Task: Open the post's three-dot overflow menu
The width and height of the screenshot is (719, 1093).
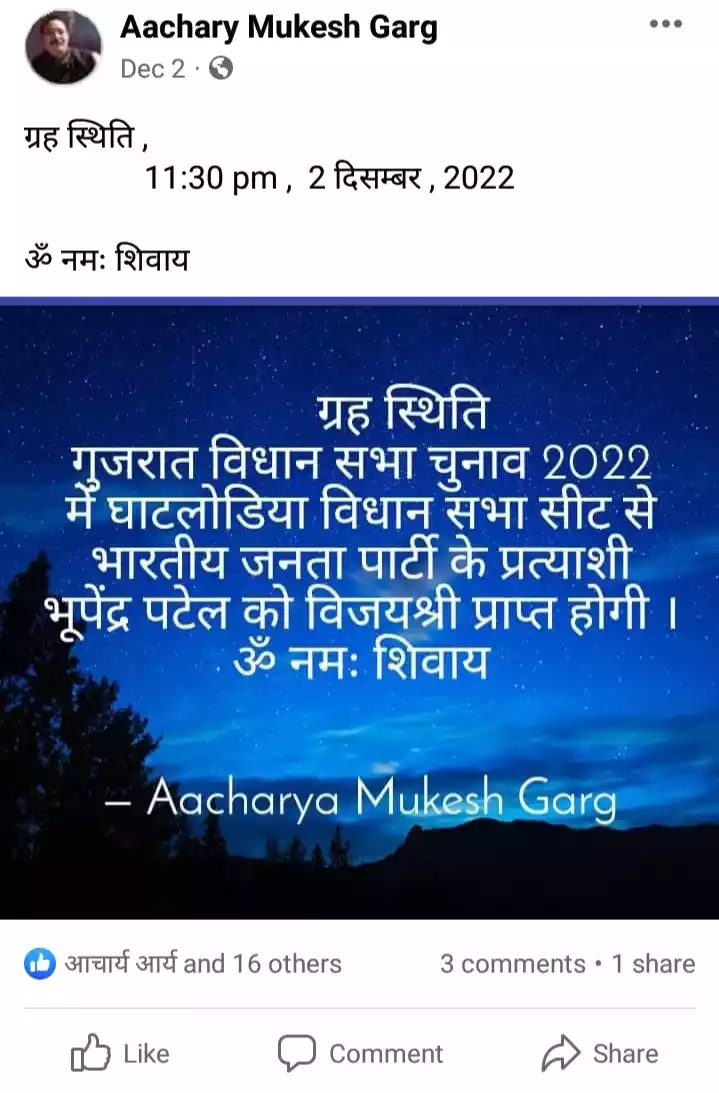Action: click(x=665, y=24)
